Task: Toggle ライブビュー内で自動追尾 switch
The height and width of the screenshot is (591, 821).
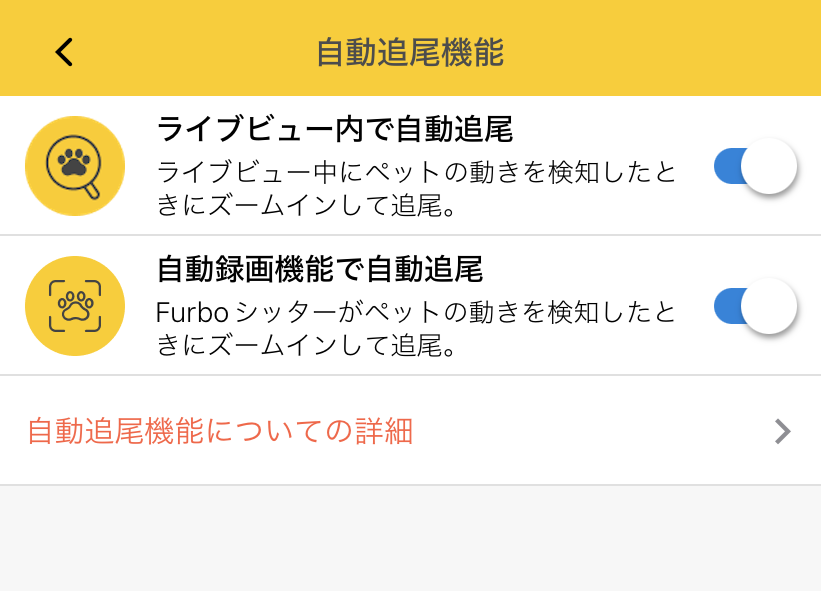Action: (x=754, y=166)
